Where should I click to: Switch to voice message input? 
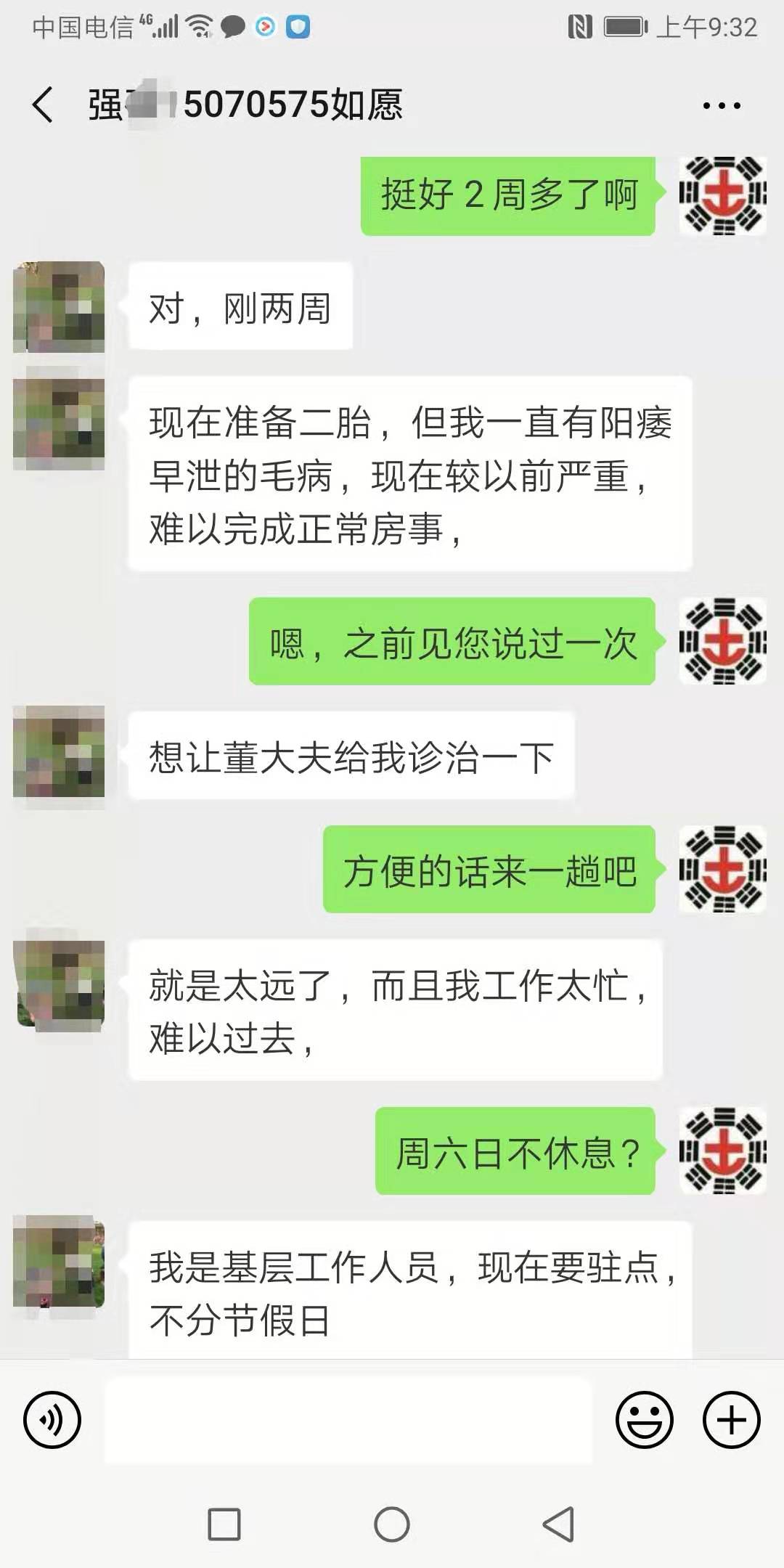coord(52,1420)
